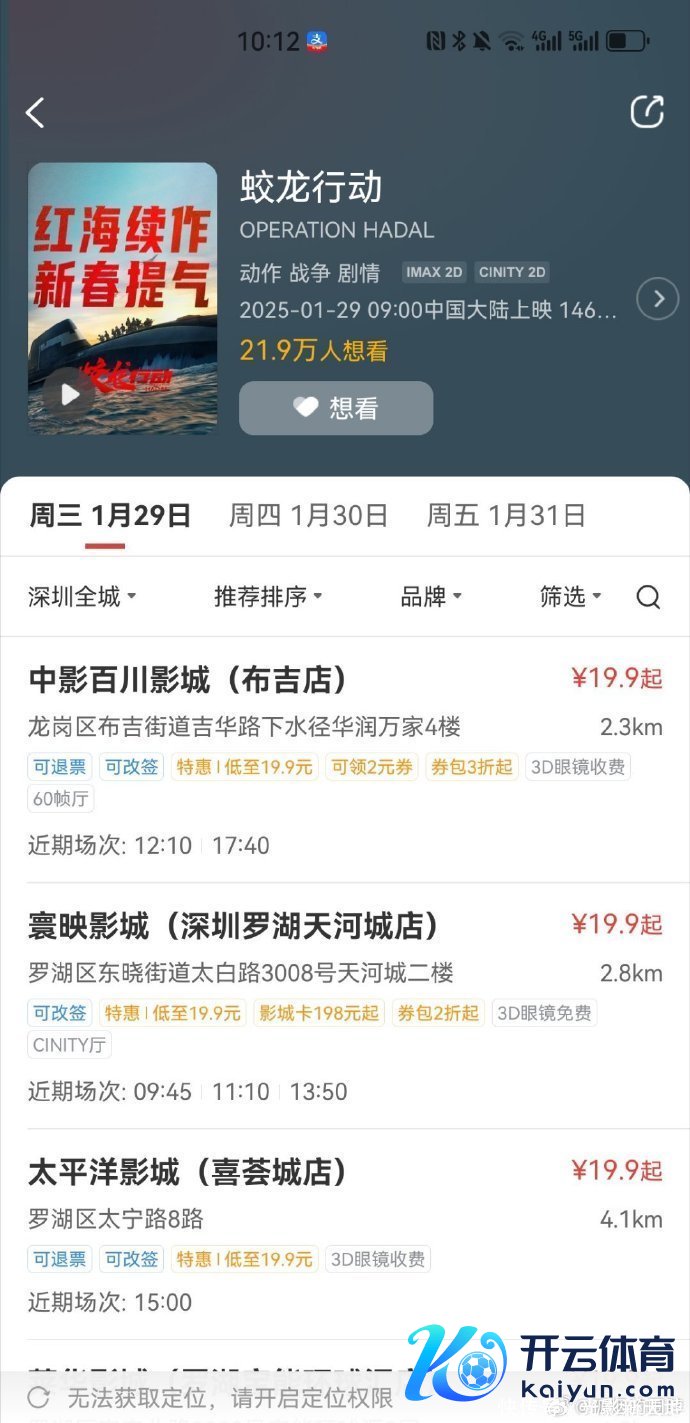Switch to 周五 1月31日 showtimes
The height and width of the screenshot is (1423, 690).
click(506, 516)
